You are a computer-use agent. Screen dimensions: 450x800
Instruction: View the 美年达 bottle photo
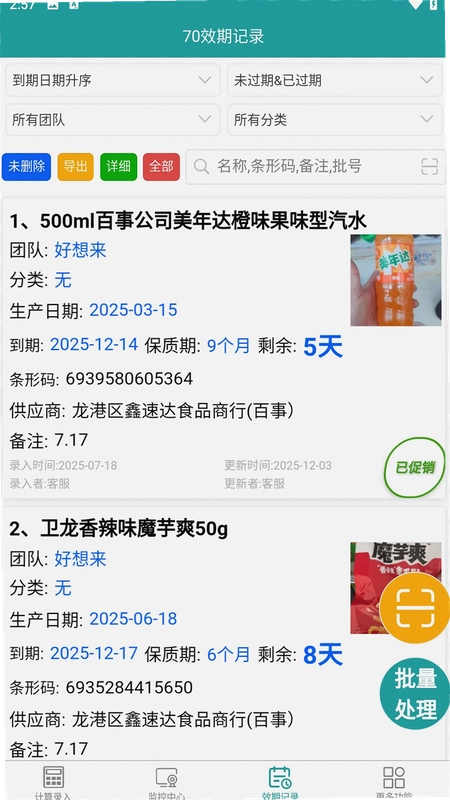(x=396, y=280)
